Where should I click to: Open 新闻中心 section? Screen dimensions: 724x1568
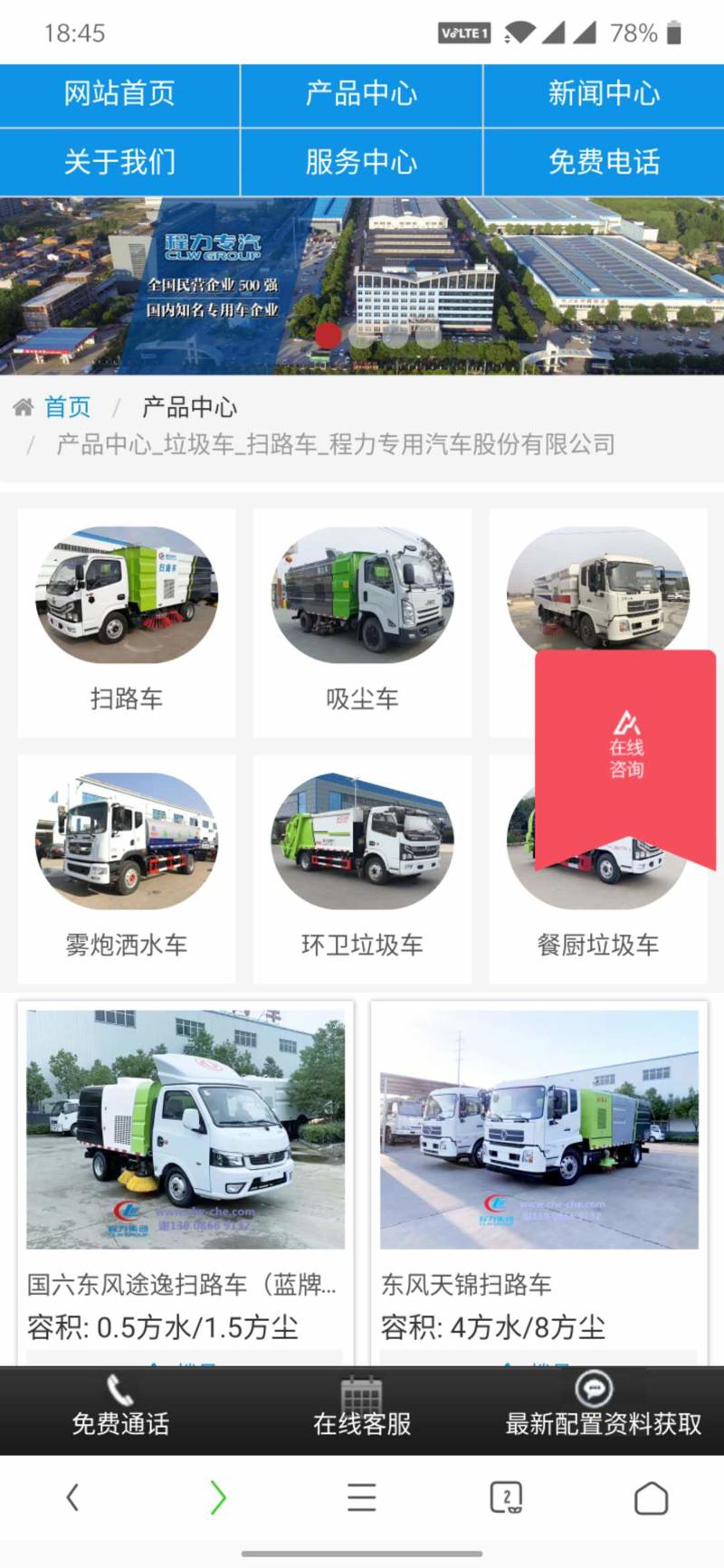coord(604,94)
